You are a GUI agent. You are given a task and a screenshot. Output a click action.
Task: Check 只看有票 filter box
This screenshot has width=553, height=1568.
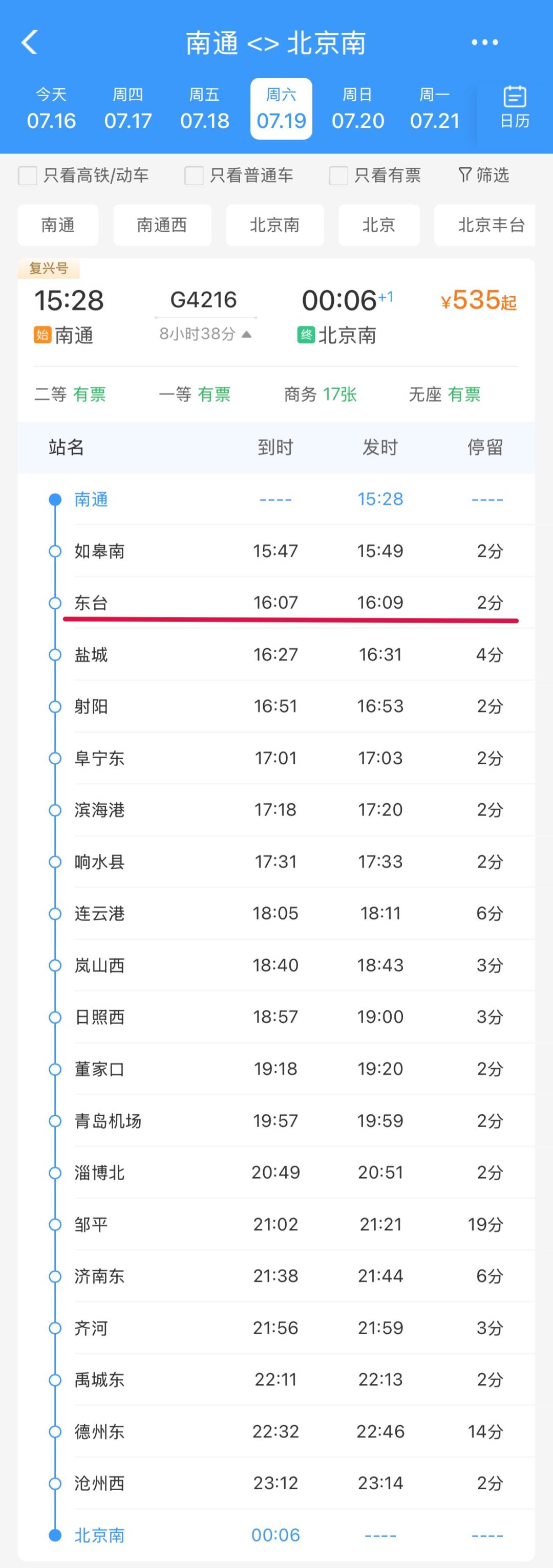click(x=338, y=175)
